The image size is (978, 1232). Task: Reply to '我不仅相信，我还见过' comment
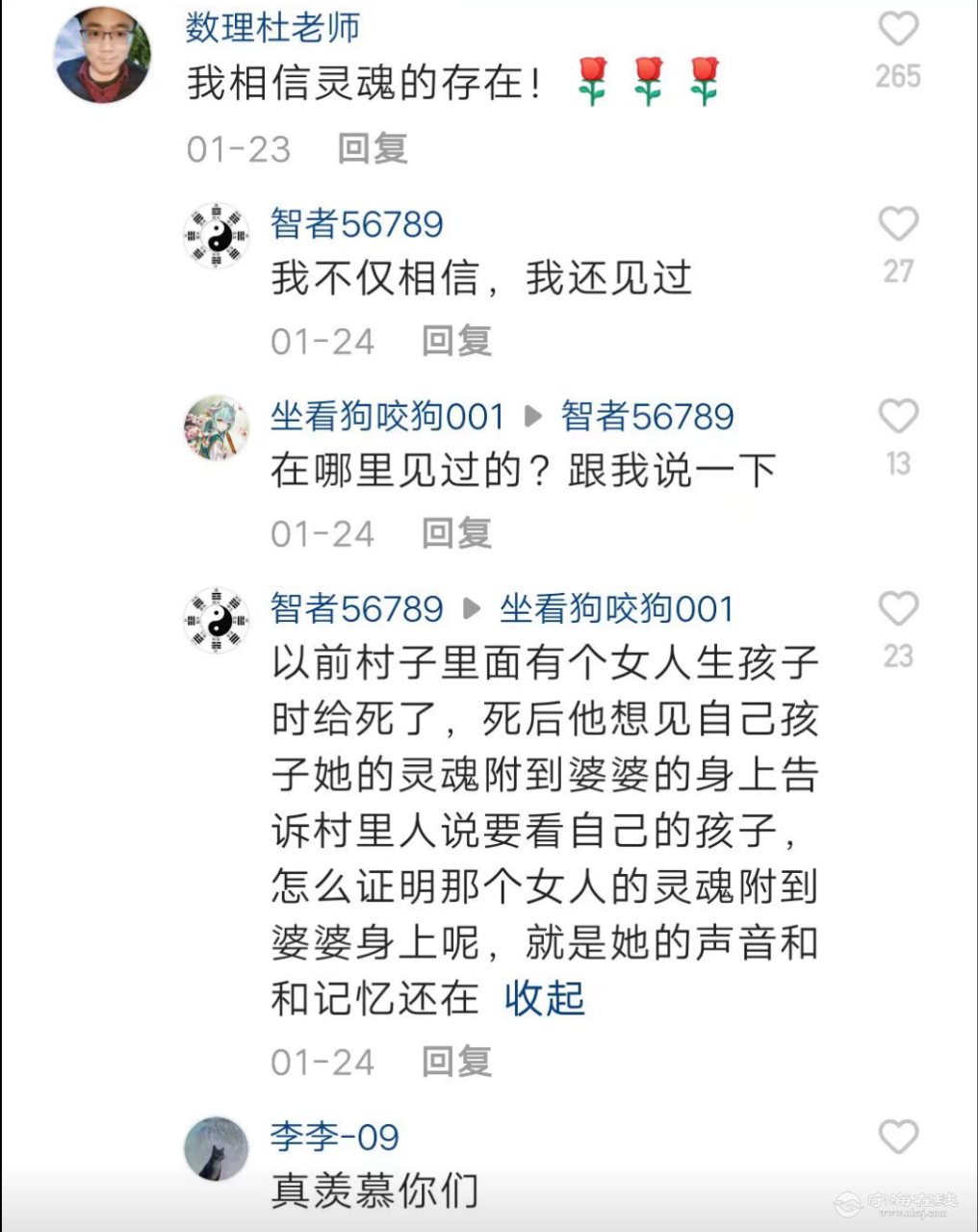456,341
